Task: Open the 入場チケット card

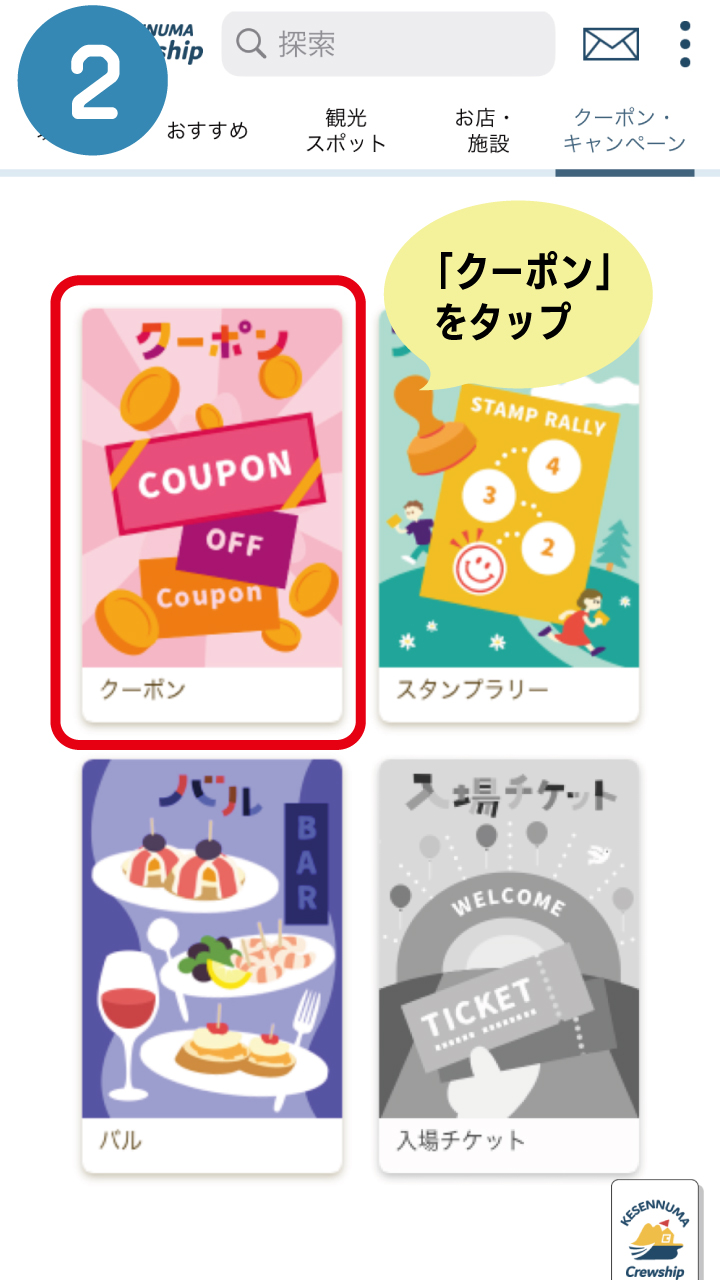Action: tap(508, 965)
